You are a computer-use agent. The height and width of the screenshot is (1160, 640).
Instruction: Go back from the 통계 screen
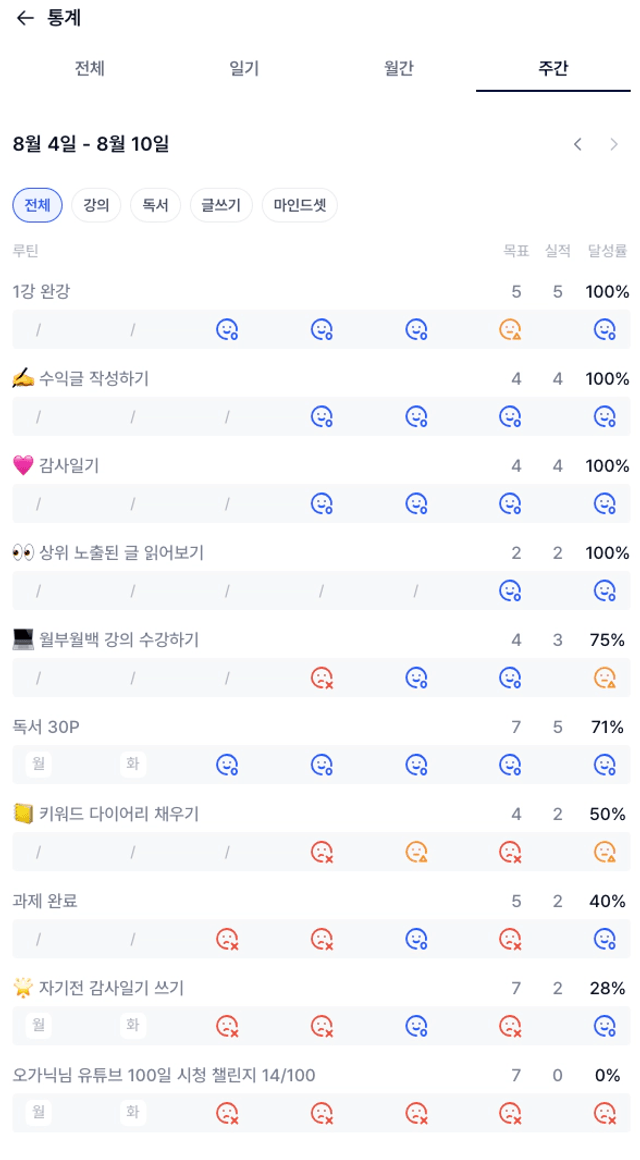25,18
